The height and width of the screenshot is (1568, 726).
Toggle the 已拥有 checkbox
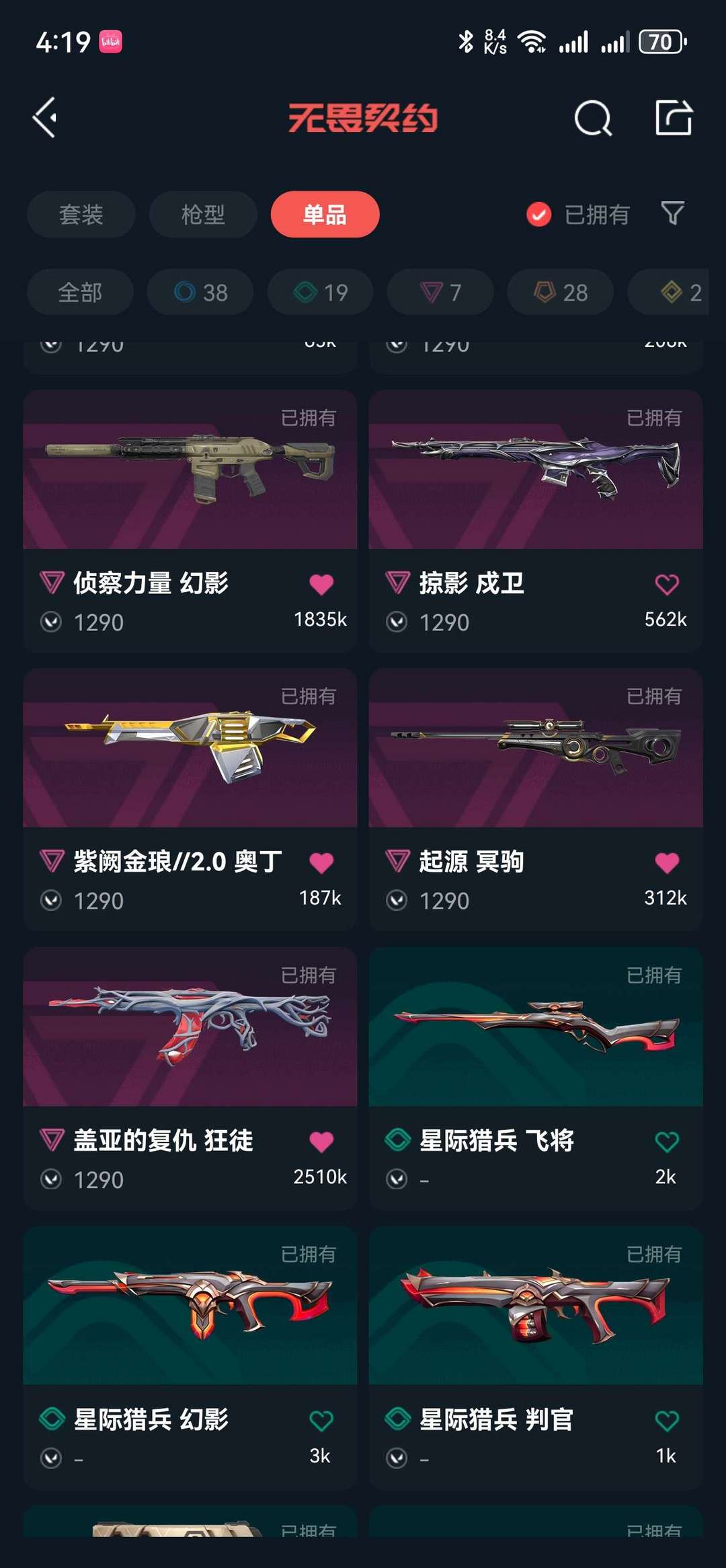[x=538, y=215]
